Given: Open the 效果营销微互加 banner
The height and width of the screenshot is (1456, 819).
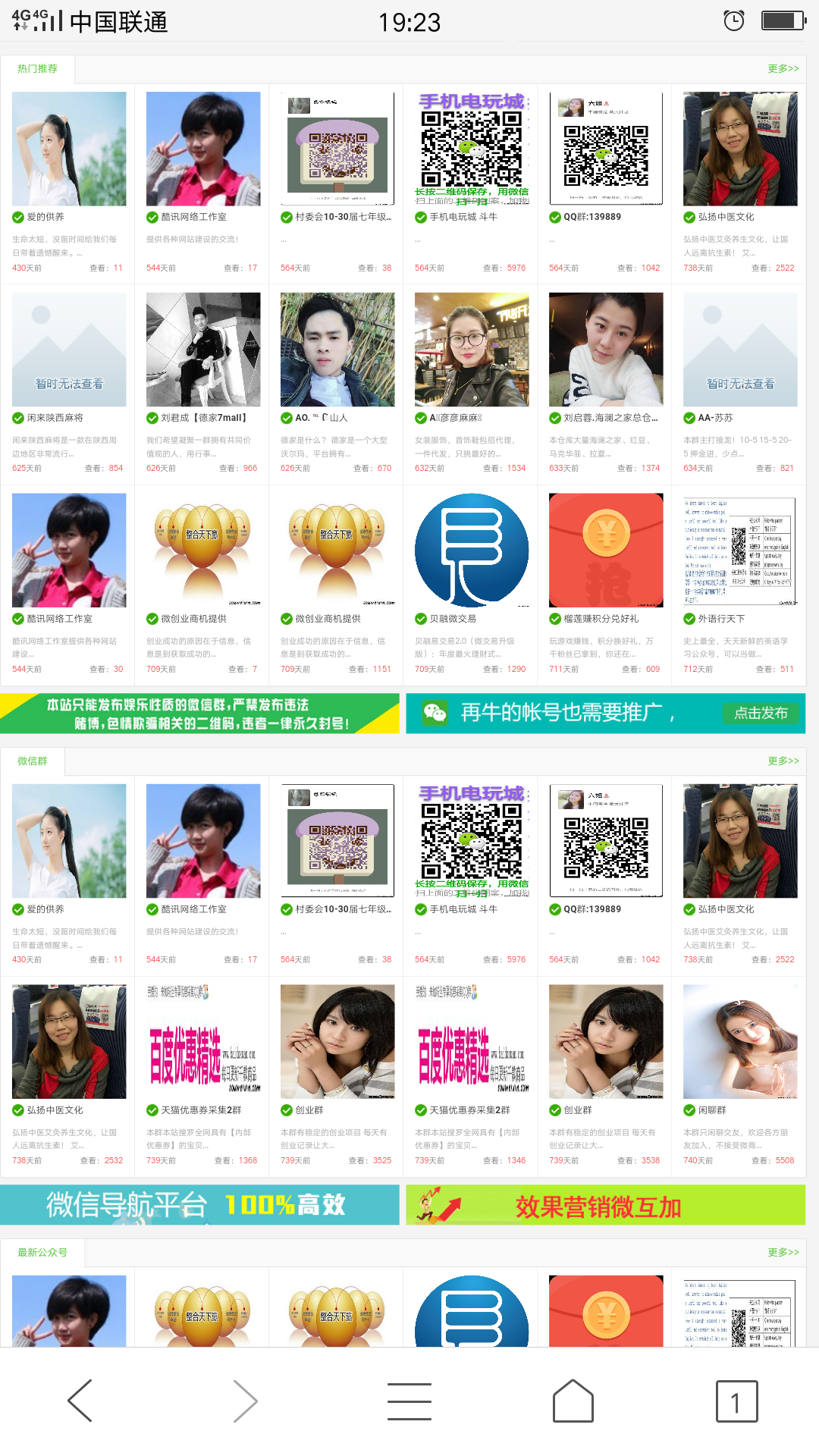Looking at the screenshot, I should [x=605, y=1205].
